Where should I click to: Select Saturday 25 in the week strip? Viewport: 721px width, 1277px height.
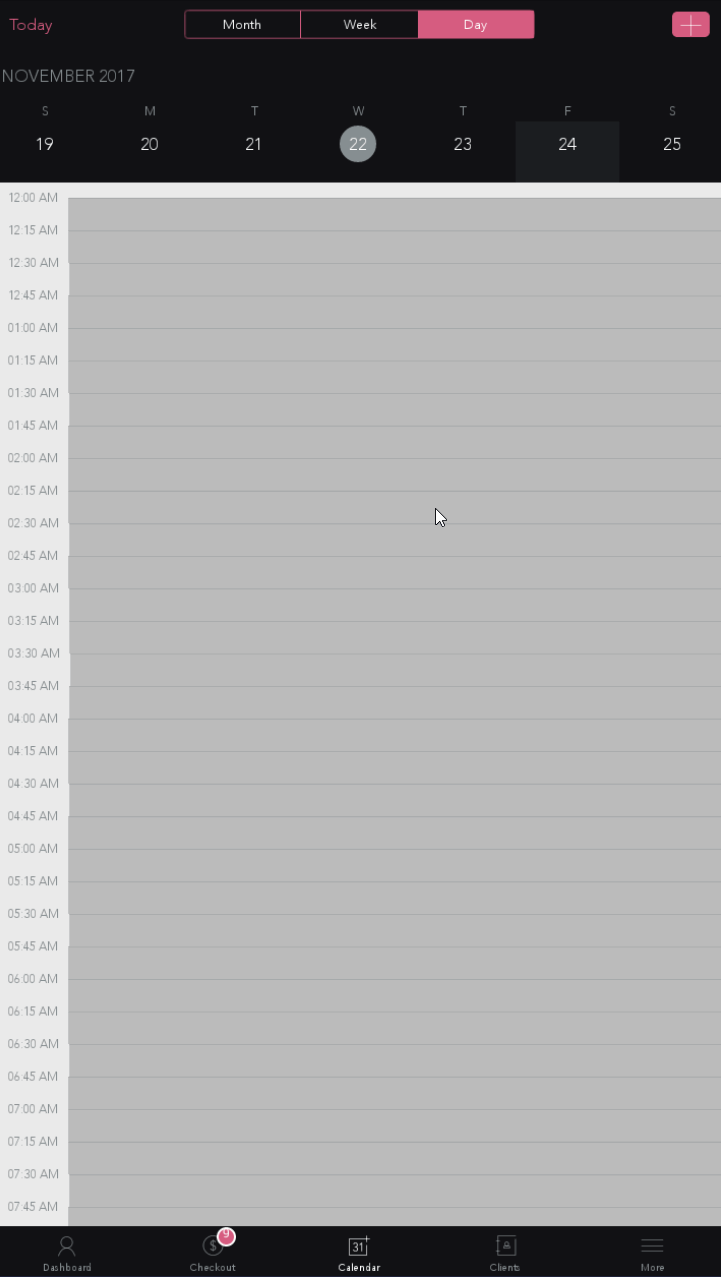672,144
